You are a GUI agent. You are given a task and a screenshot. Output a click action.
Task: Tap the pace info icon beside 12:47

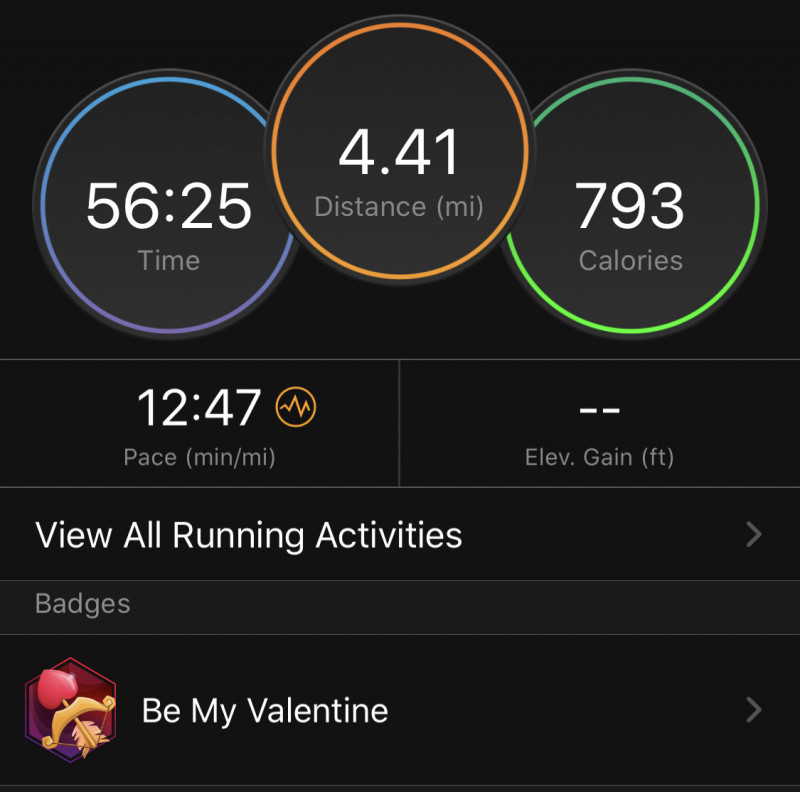pyautogui.click(x=297, y=406)
